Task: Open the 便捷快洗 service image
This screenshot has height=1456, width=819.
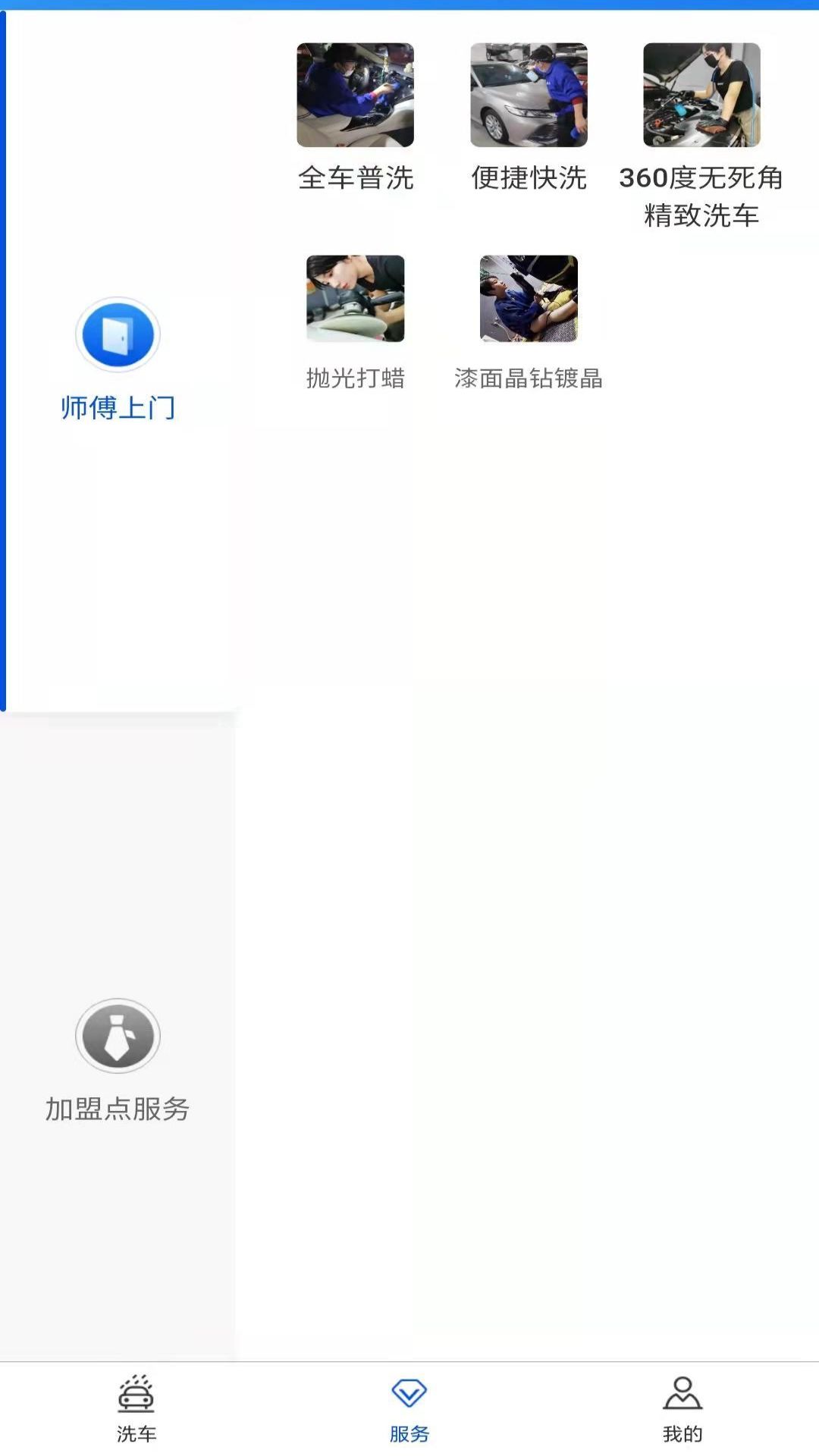Action: tap(529, 95)
